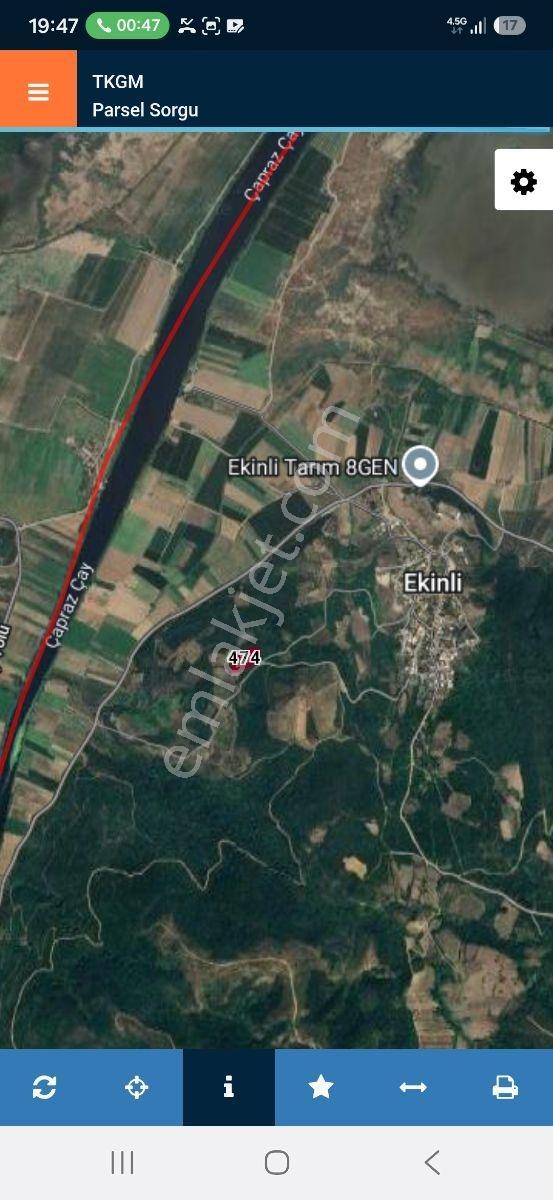
Task: Go to the home screen
Action: pos(277,1162)
